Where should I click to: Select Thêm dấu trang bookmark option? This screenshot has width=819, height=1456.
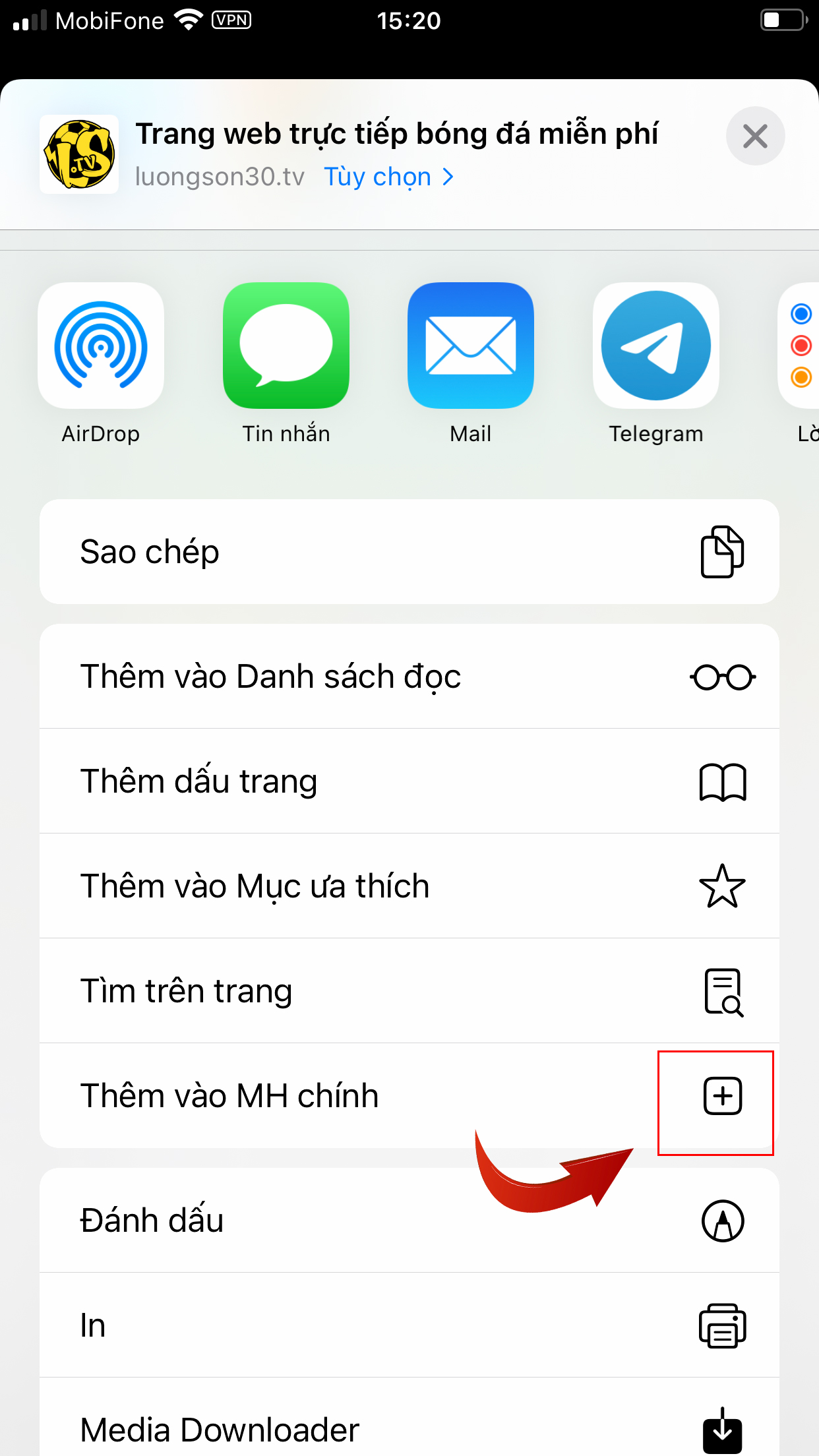tap(409, 781)
